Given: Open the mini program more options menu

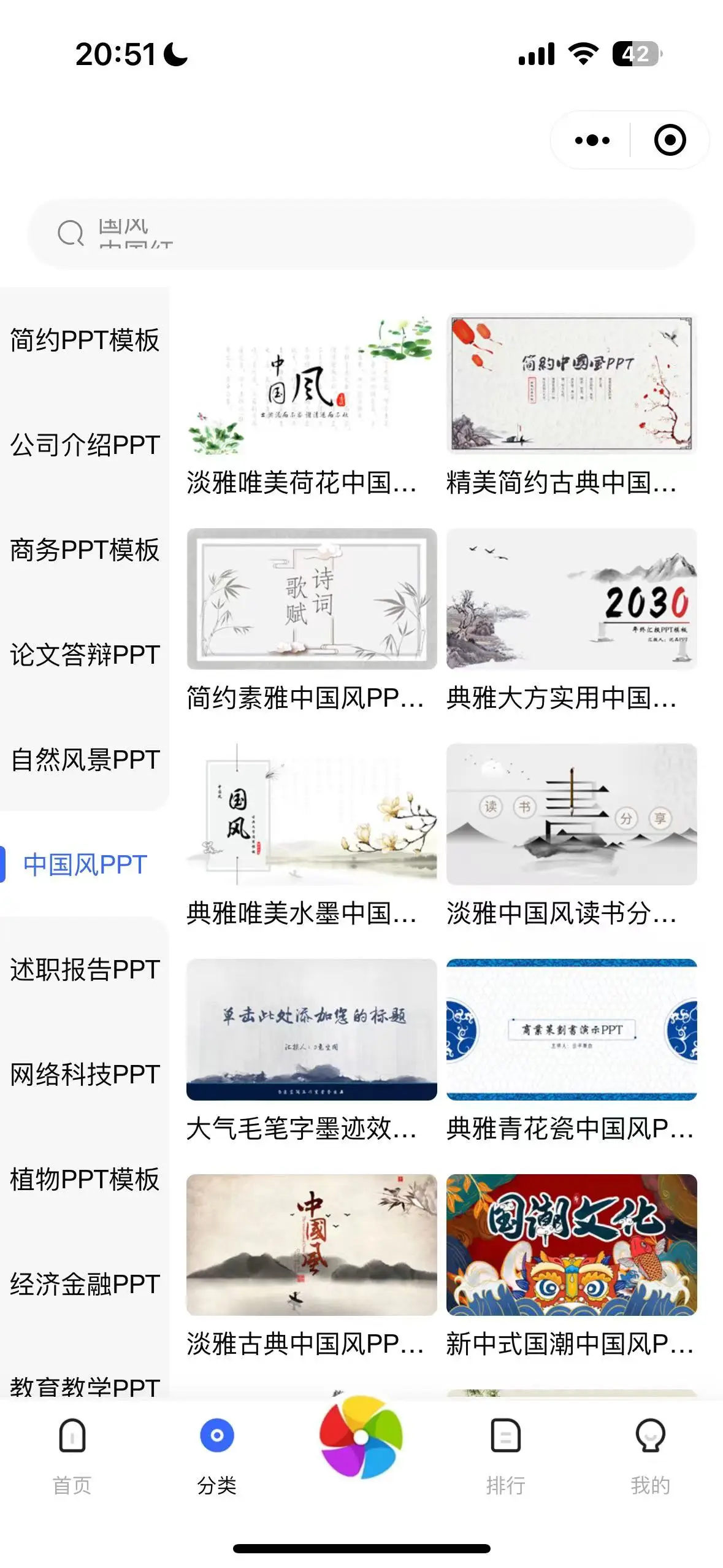Looking at the screenshot, I should click(x=592, y=140).
